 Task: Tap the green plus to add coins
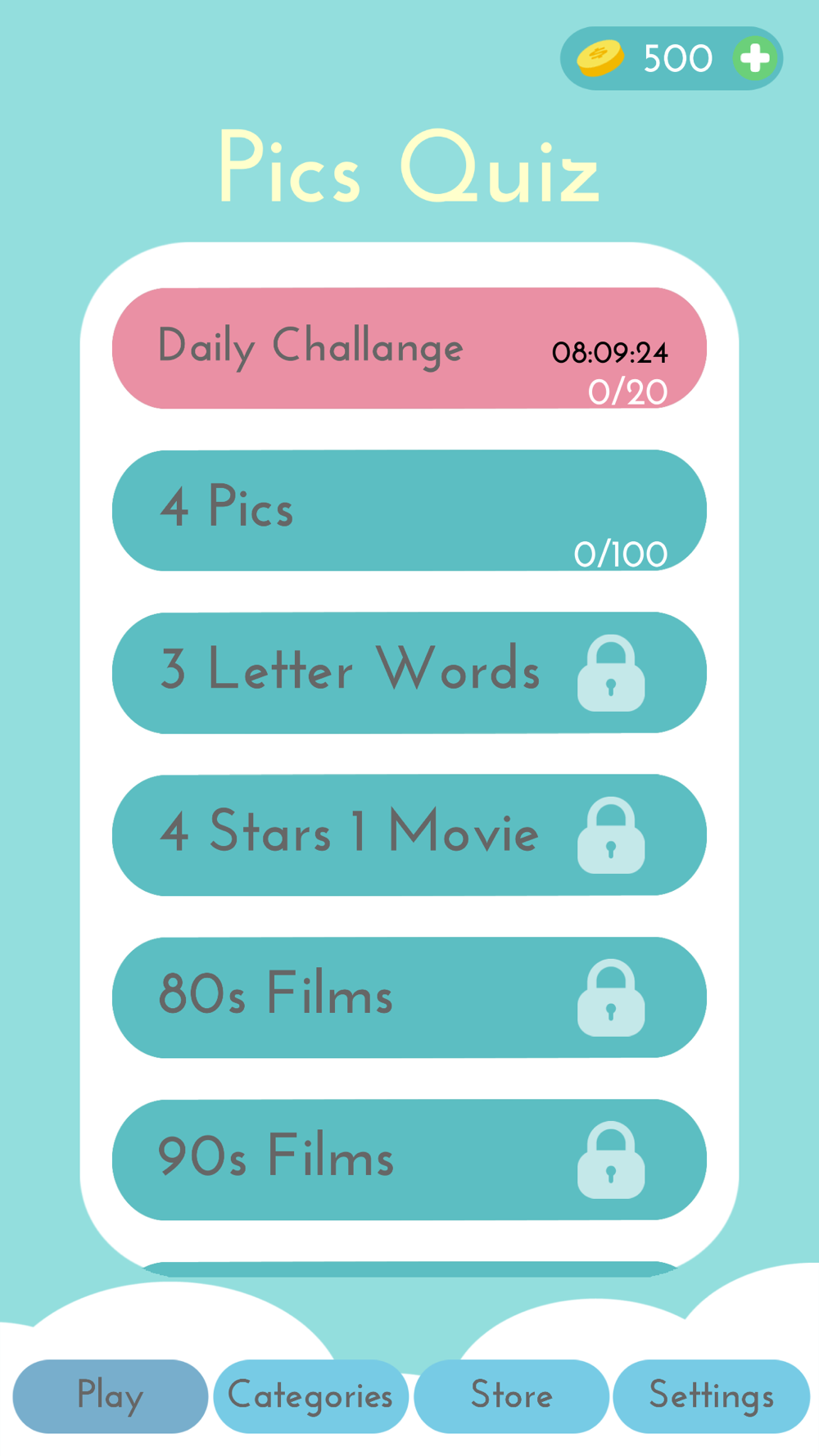click(753, 59)
